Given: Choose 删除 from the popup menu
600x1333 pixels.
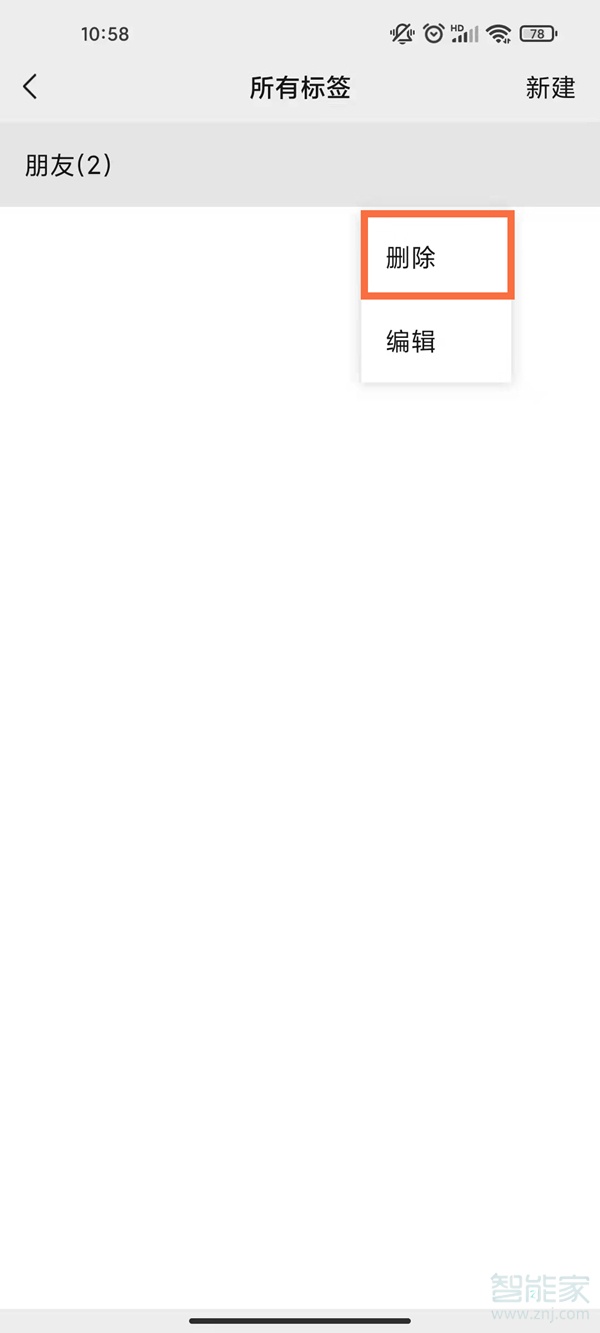Looking at the screenshot, I should click(437, 257).
